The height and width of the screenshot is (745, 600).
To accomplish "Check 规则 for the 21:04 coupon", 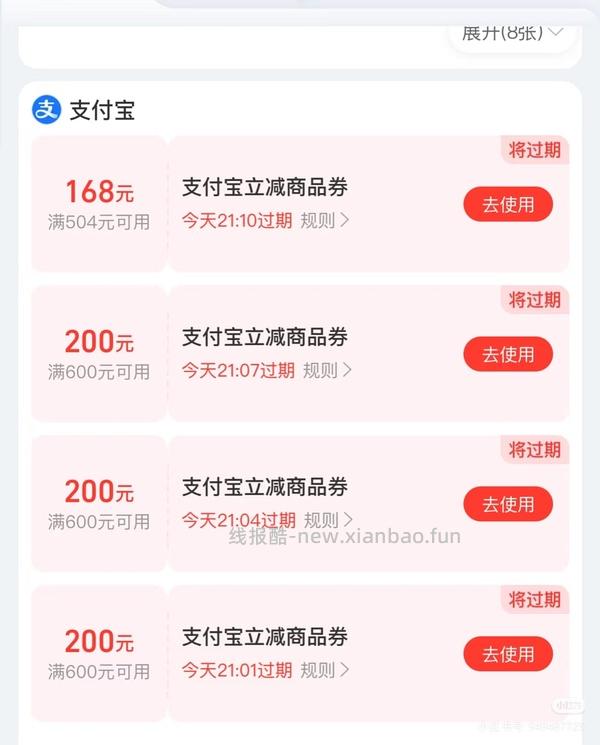I will [x=328, y=520].
